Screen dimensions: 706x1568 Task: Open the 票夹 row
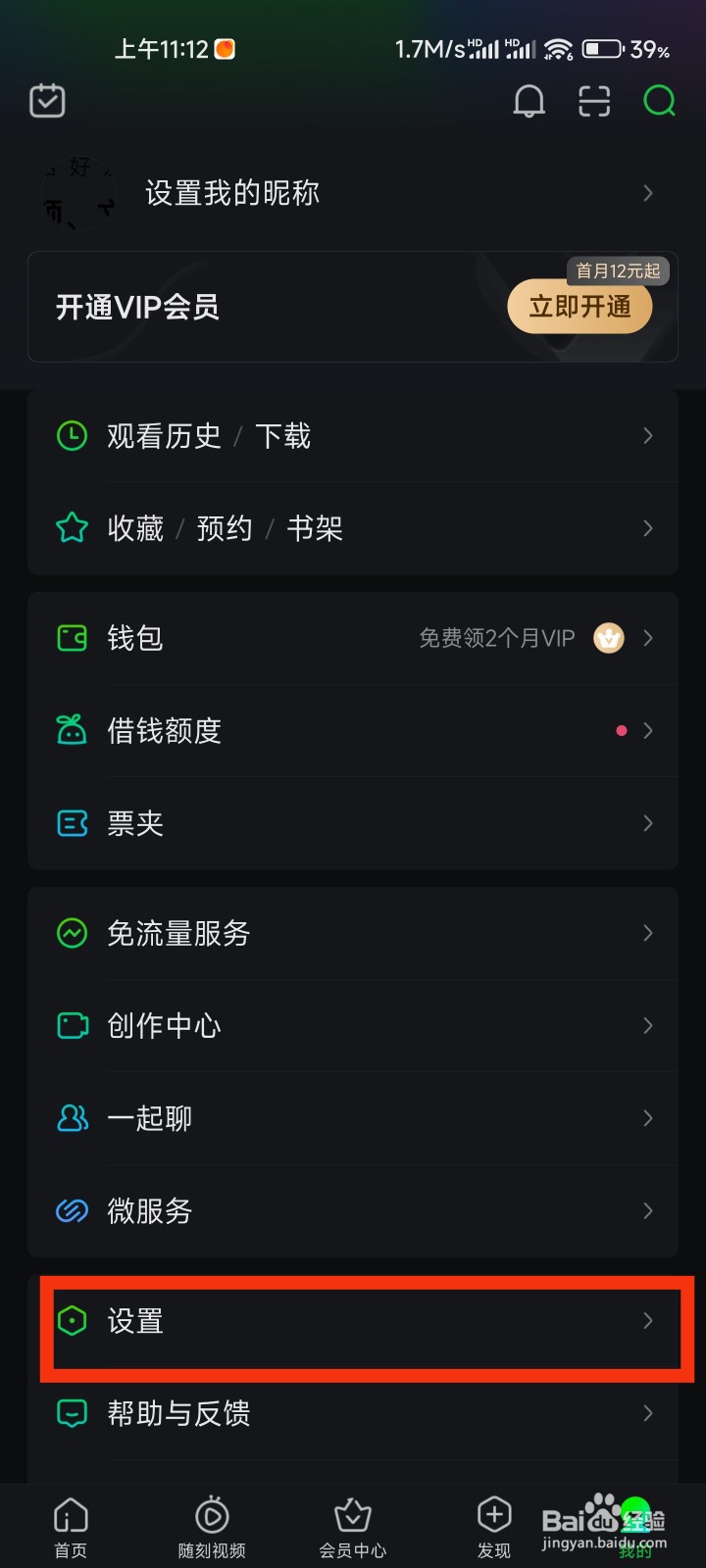tap(353, 823)
